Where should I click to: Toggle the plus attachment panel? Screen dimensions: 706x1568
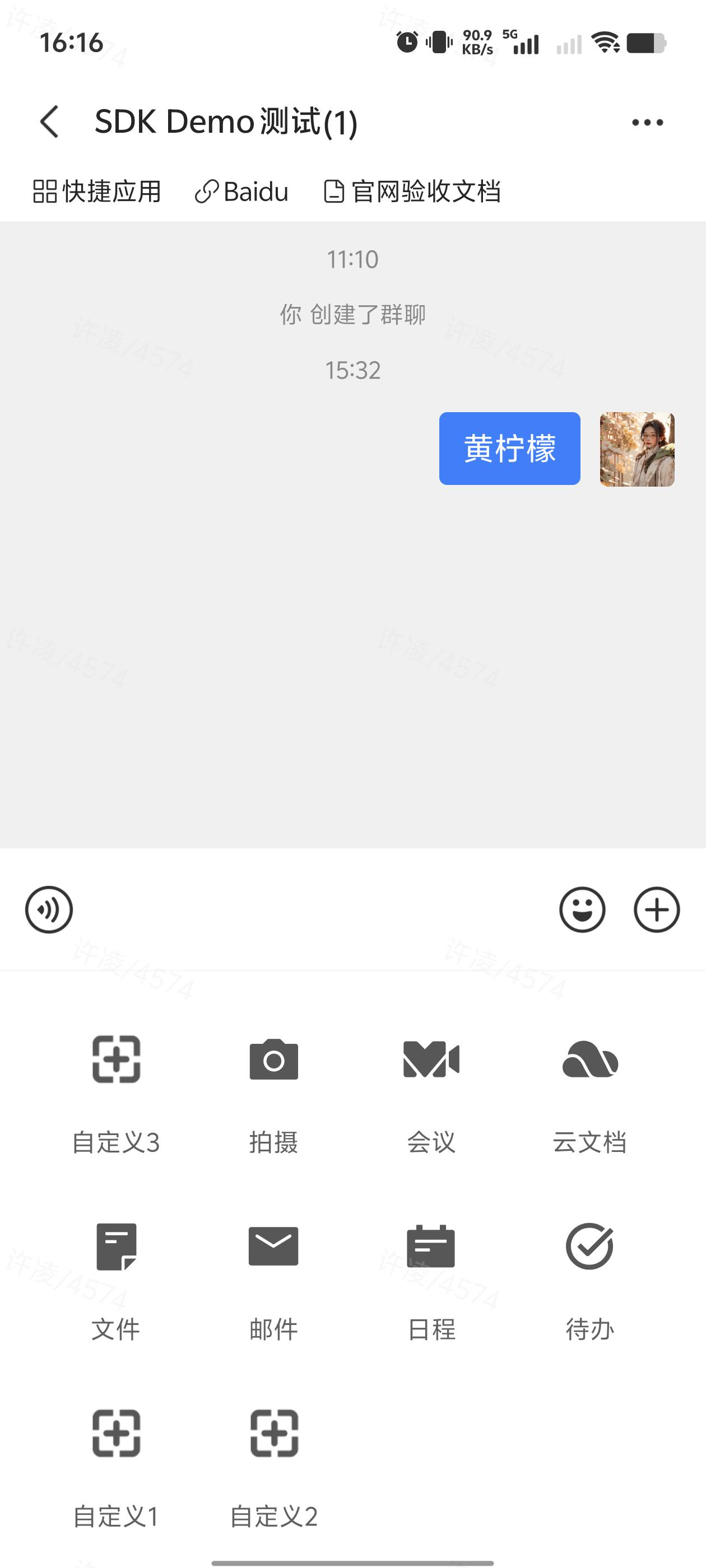[x=657, y=910]
